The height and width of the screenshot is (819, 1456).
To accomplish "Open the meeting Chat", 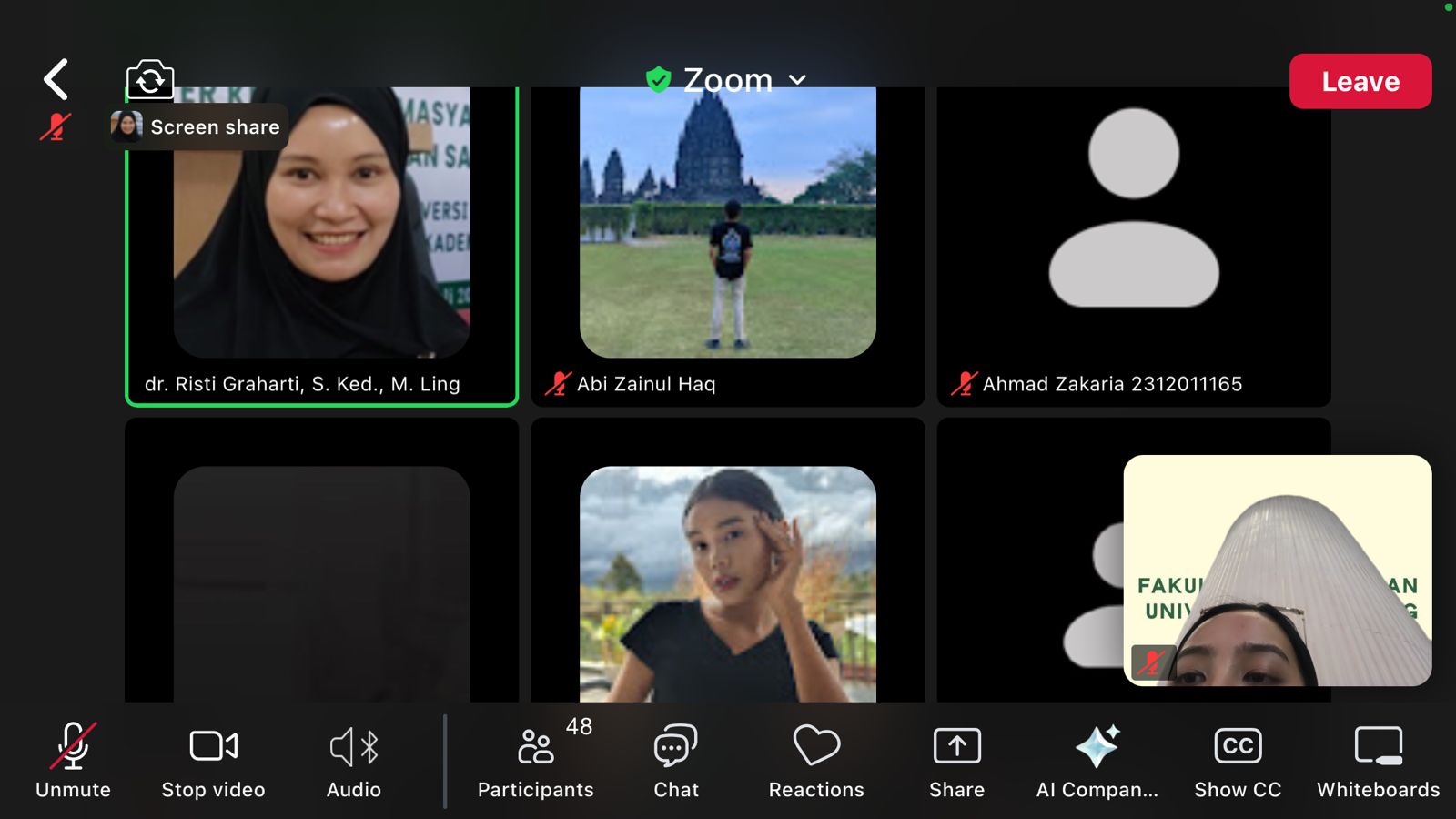I will tap(676, 761).
